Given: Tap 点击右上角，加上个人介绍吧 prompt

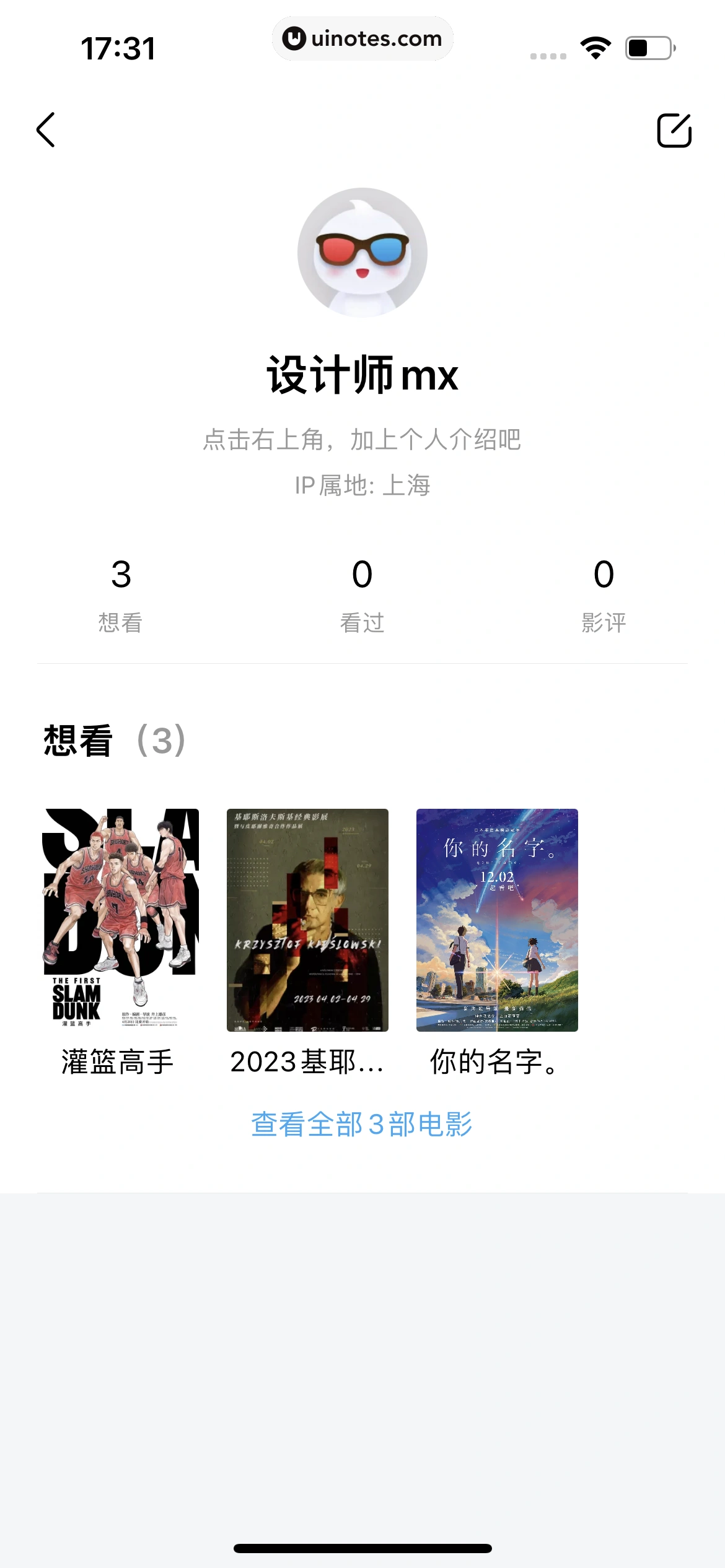Looking at the screenshot, I should tap(362, 441).
